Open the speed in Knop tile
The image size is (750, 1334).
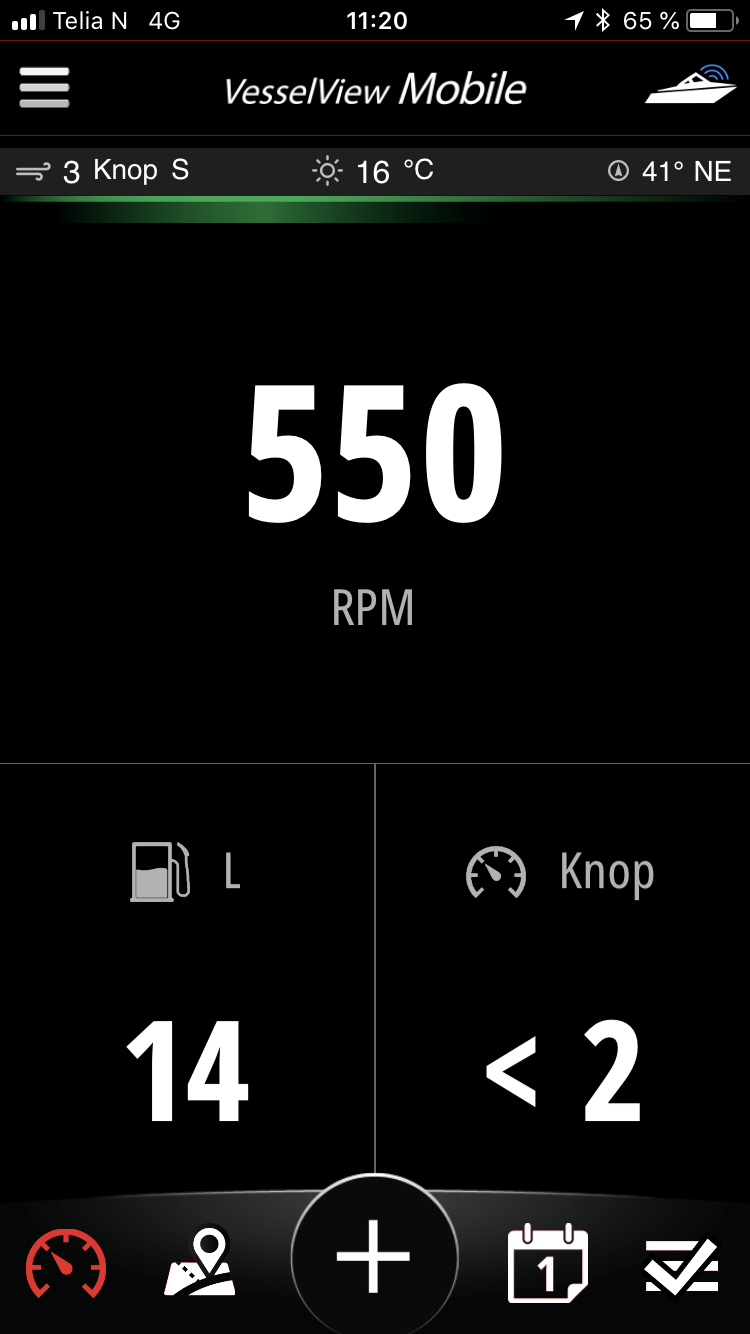[562, 980]
